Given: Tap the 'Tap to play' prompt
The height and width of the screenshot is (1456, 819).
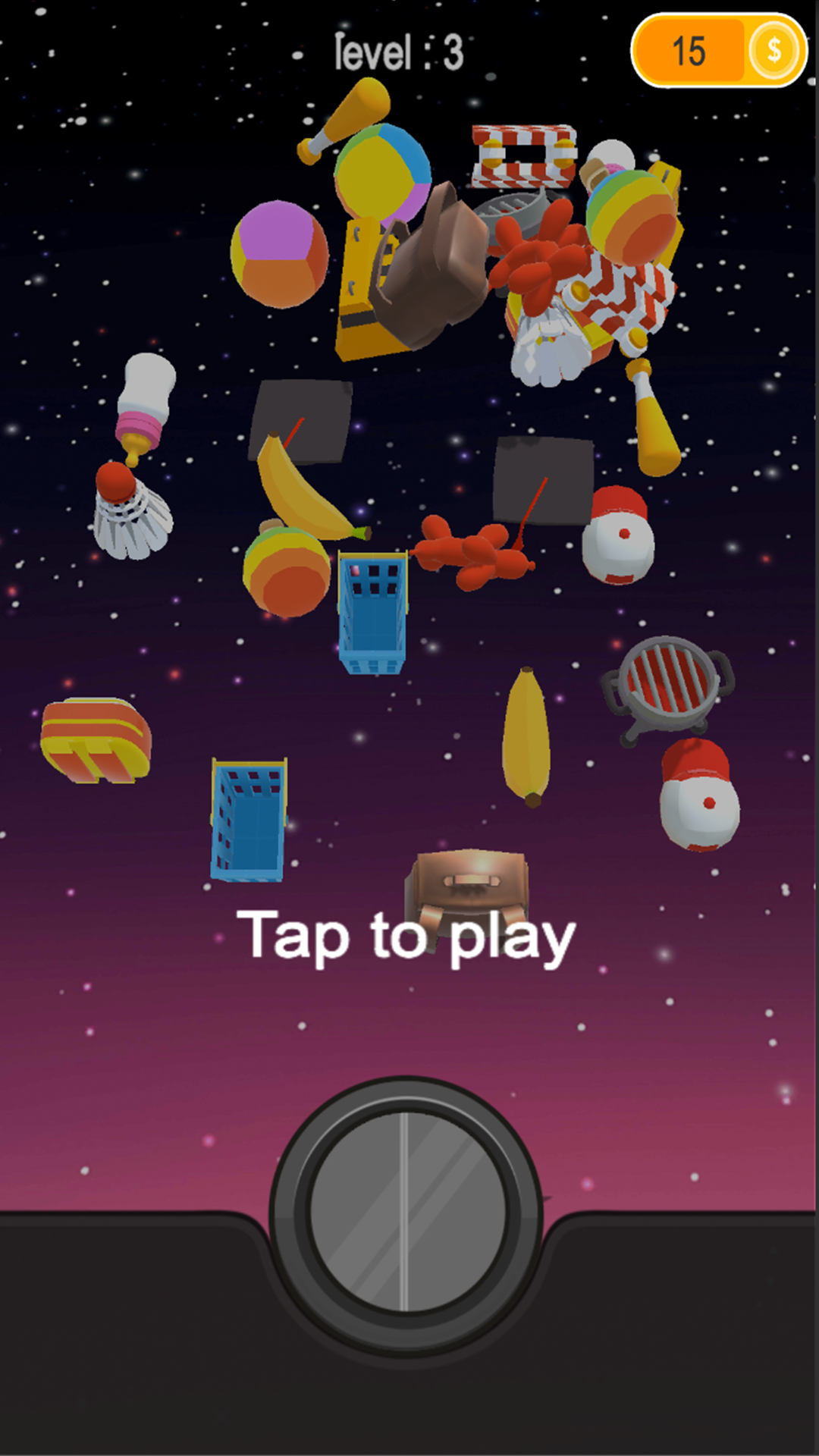Looking at the screenshot, I should (x=407, y=937).
